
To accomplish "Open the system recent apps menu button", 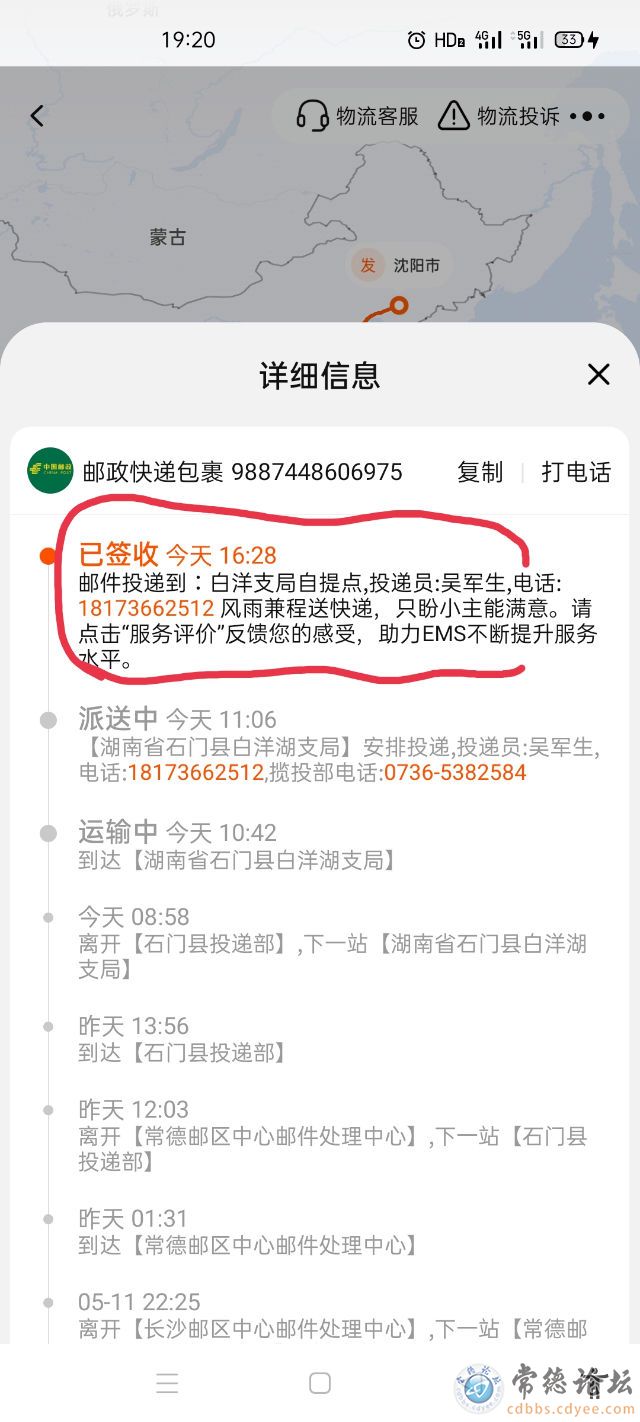I will point(168,1383).
